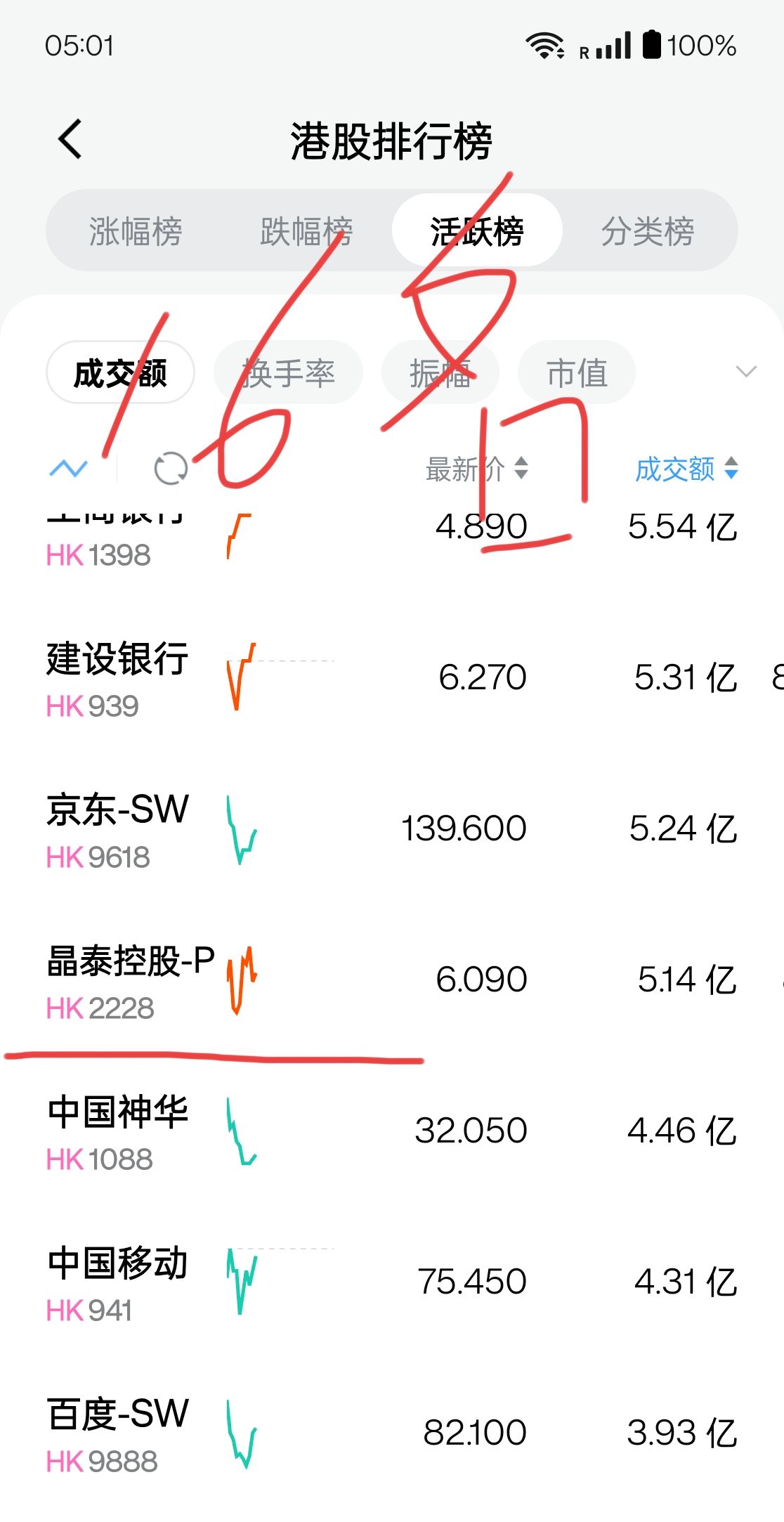Choose the 振幅 filter chip
This screenshot has width=784, height=1522.
point(440,372)
